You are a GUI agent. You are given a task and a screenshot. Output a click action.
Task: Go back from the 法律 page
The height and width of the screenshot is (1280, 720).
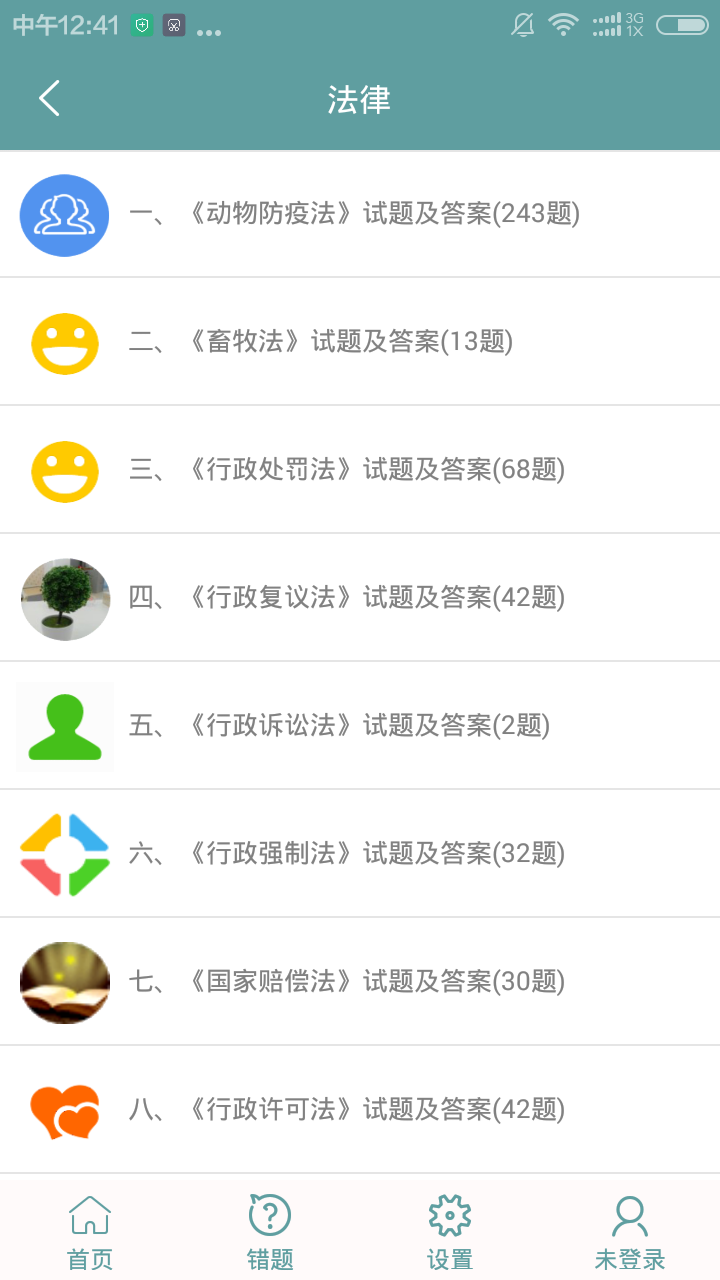(x=49, y=99)
